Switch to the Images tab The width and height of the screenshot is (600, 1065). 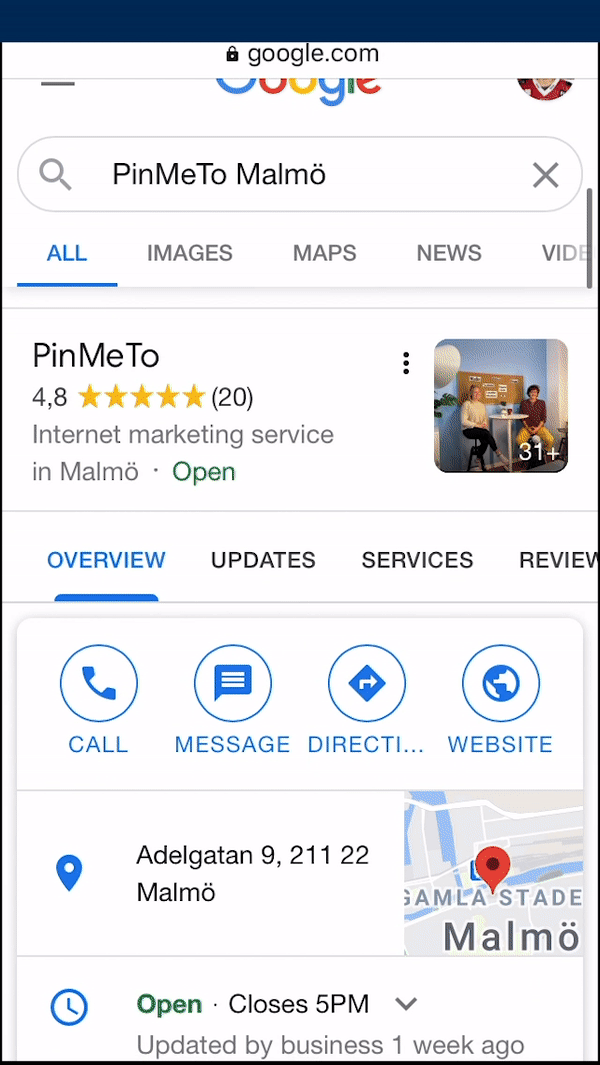189,253
